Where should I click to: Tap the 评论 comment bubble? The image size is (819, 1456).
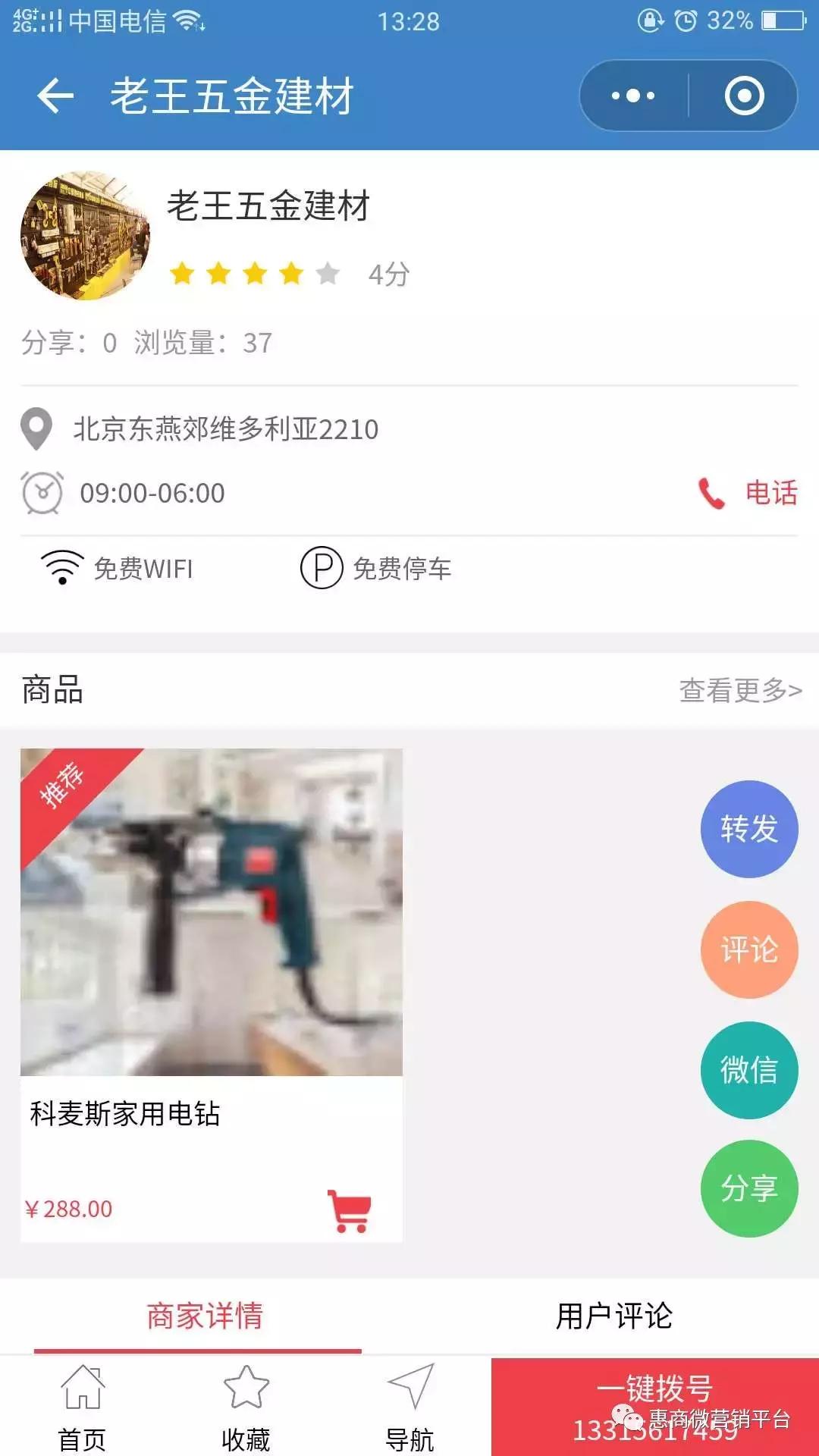click(x=748, y=949)
